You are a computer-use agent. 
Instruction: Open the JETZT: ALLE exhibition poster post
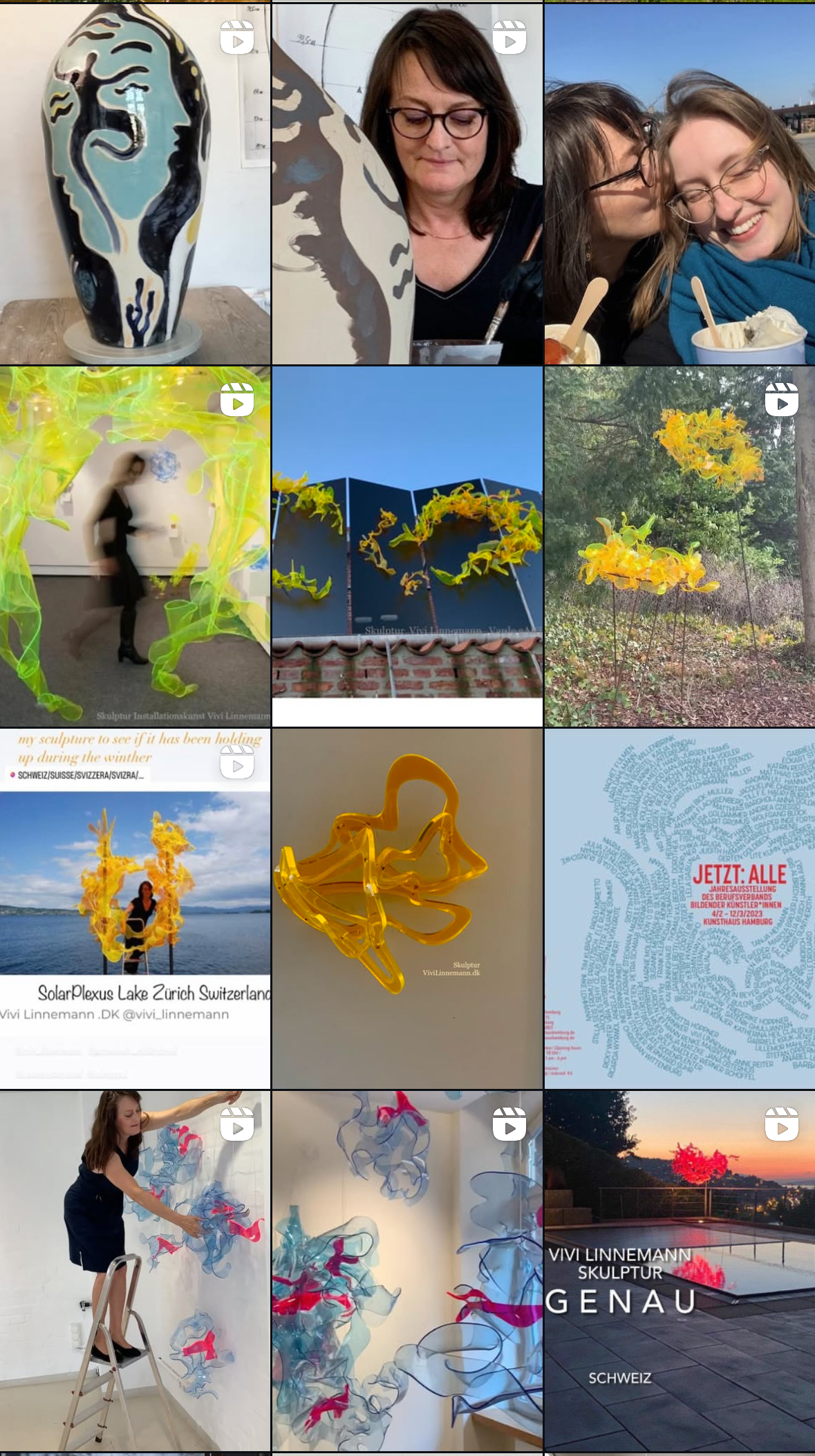click(680, 908)
